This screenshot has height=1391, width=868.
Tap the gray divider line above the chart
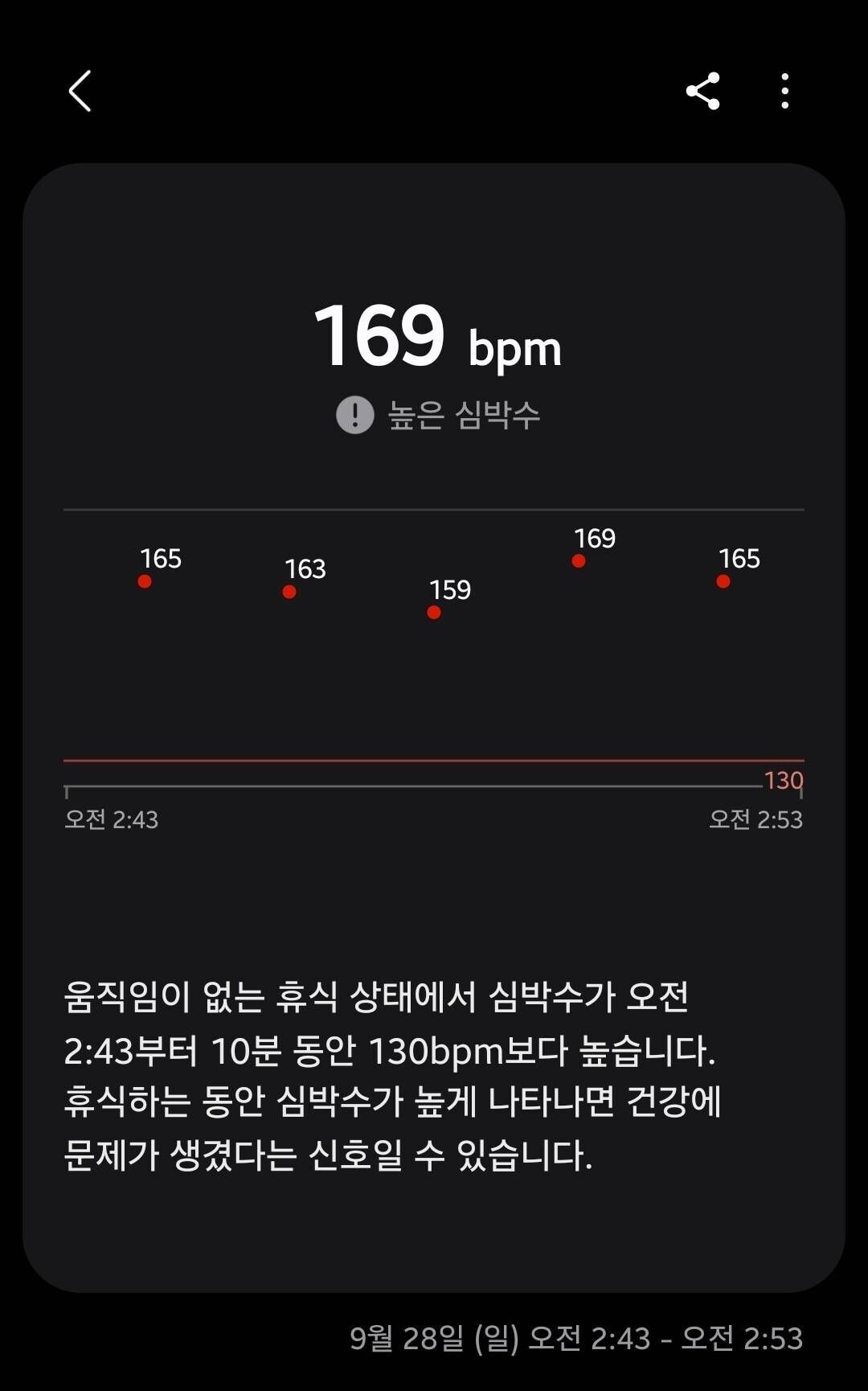[434, 509]
